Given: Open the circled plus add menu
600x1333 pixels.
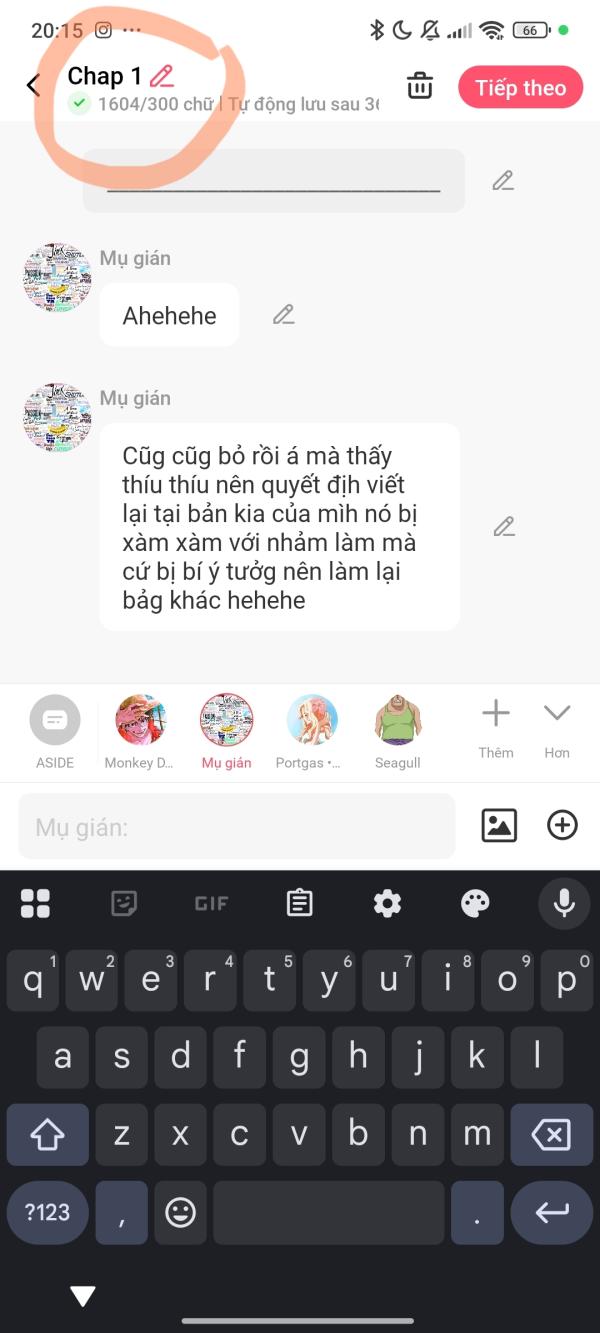Looking at the screenshot, I should (562, 825).
